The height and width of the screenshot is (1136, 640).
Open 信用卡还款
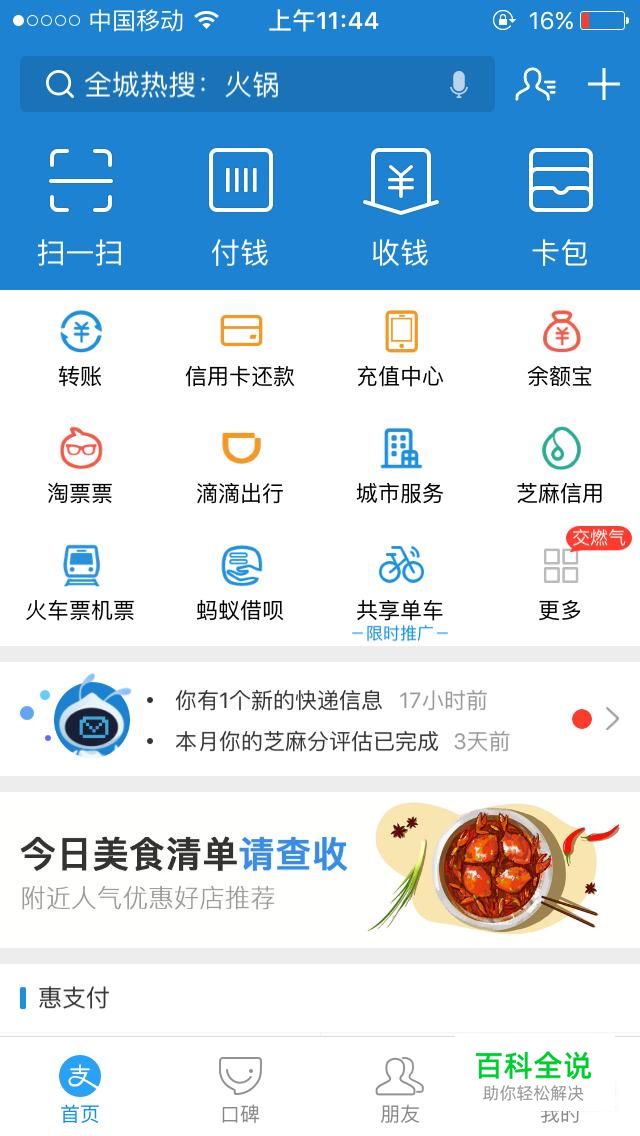click(240, 349)
